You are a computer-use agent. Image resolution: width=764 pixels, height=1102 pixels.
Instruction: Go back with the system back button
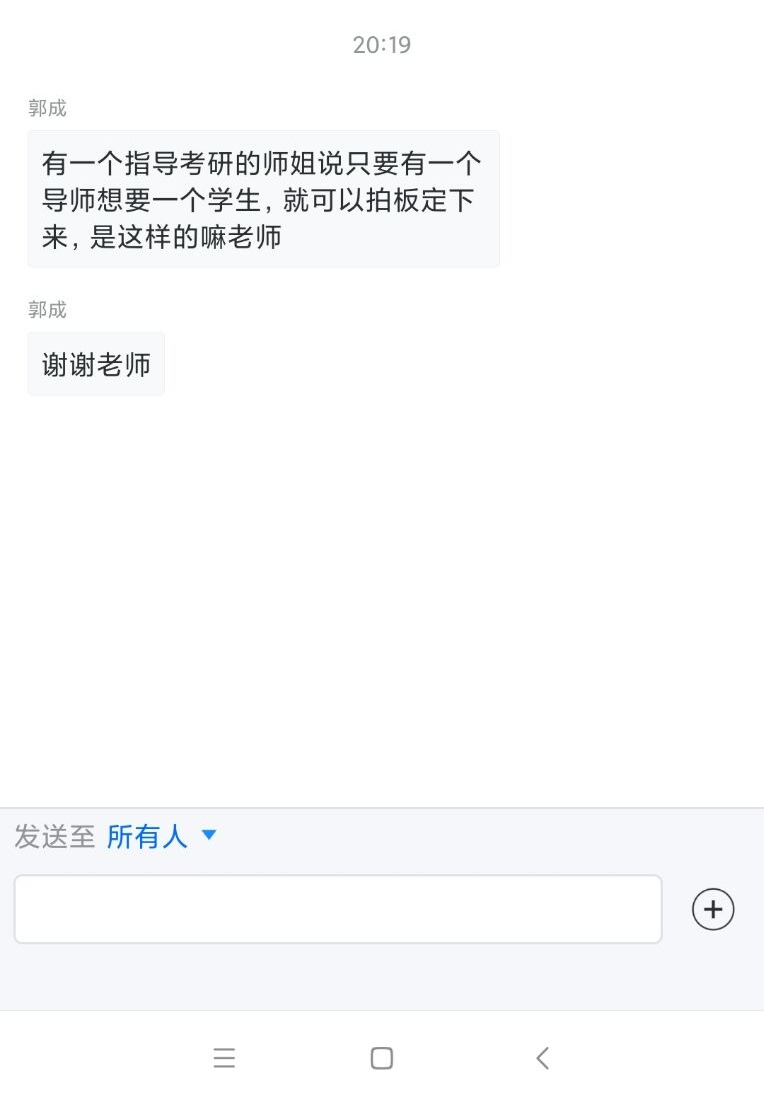[542, 1058]
